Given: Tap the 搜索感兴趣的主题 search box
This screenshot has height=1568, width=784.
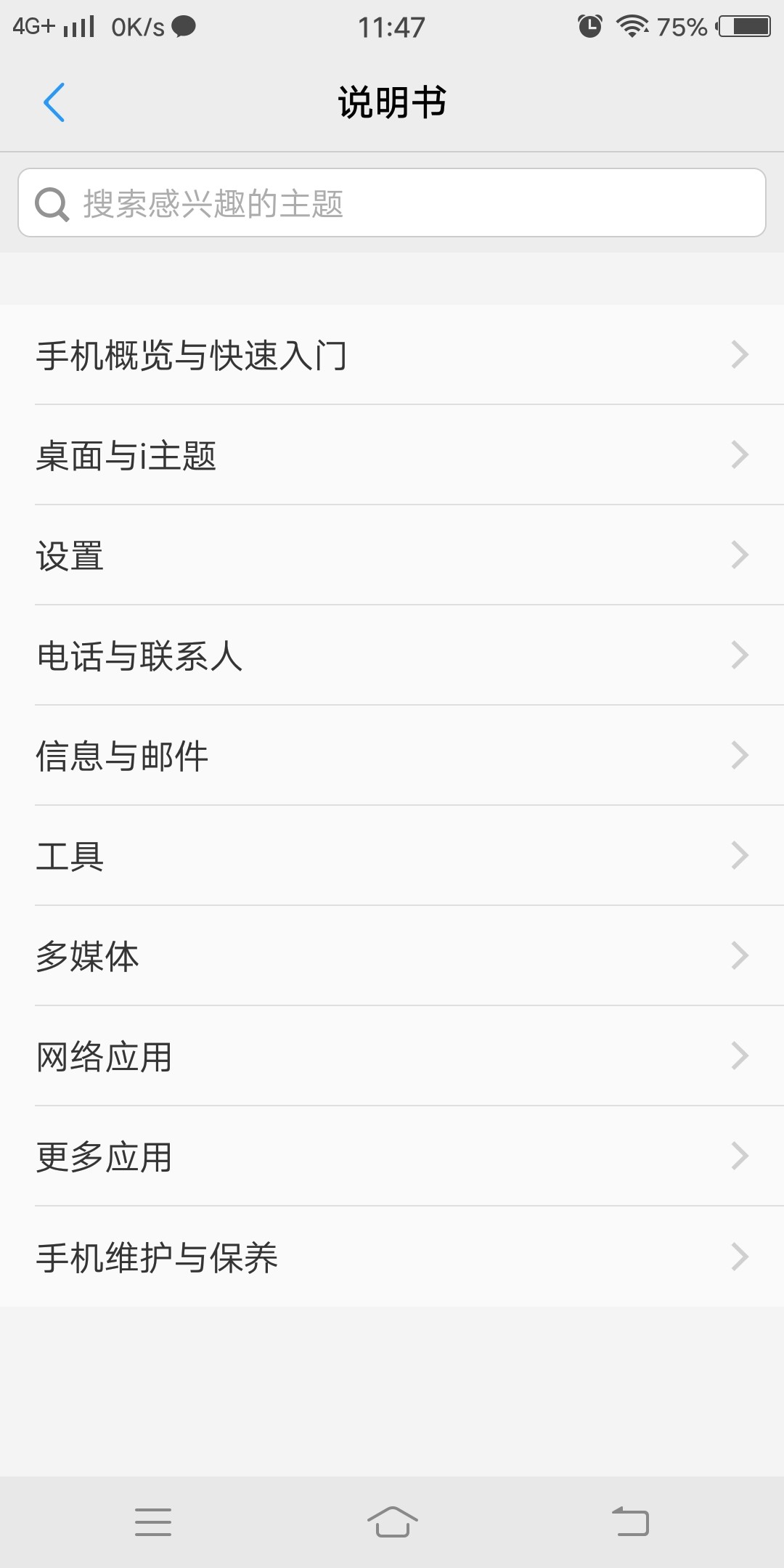Looking at the screenshot, I should click(392, 203).
